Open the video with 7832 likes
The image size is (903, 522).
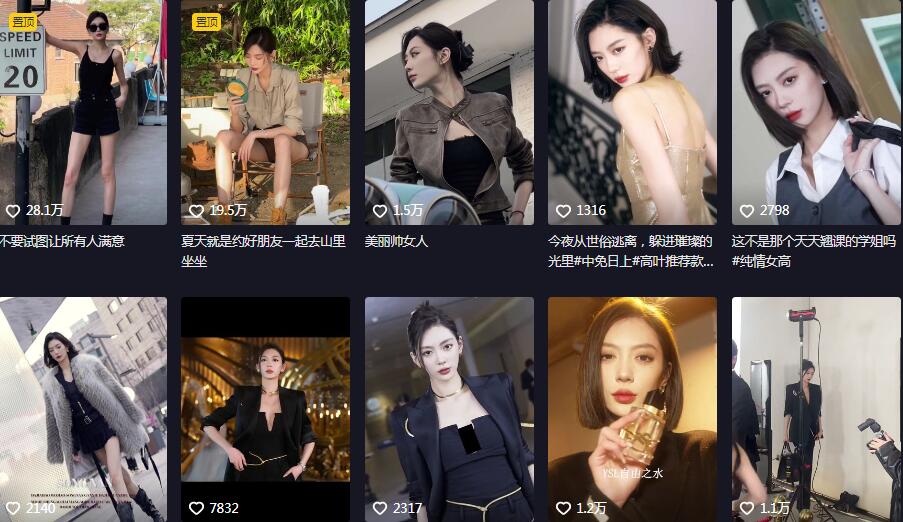(265, 405)
